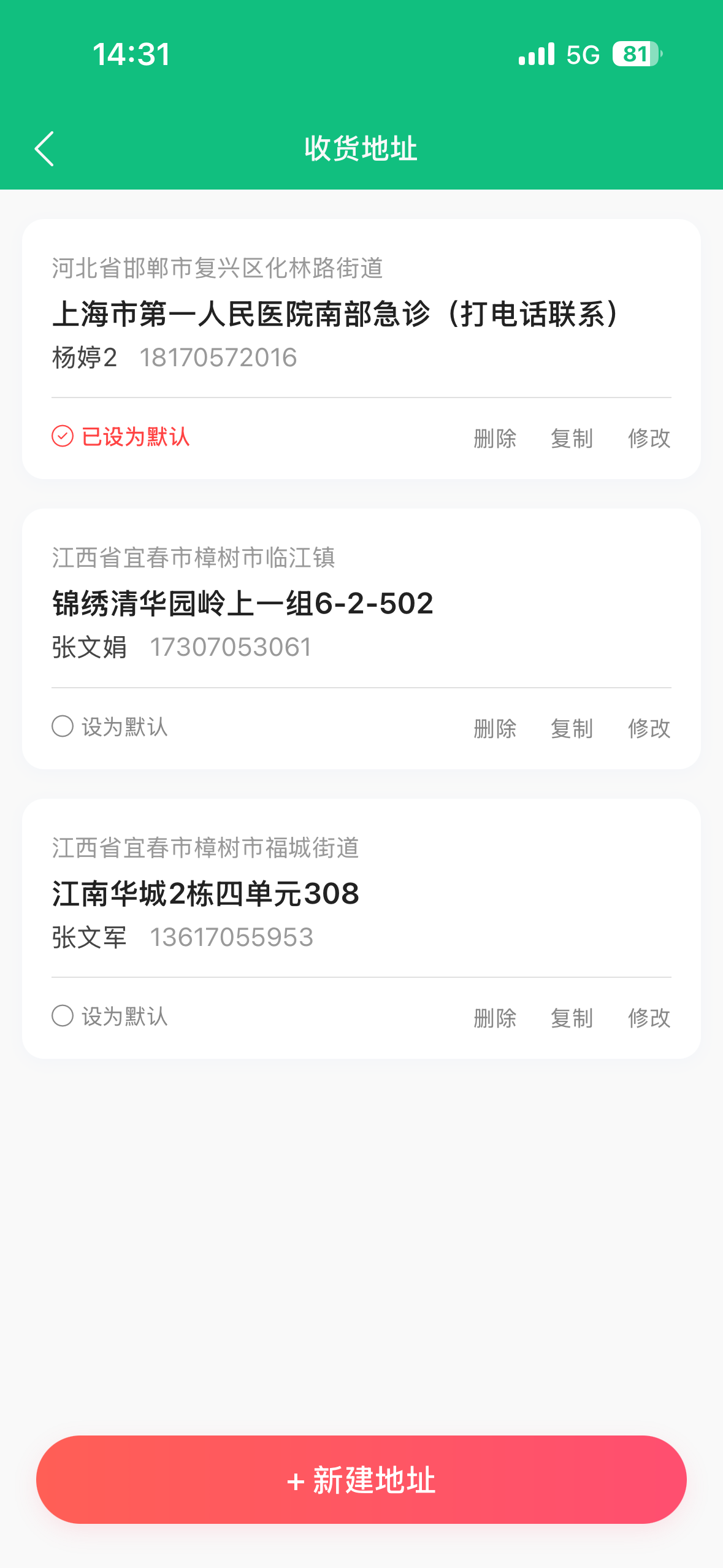Tap the red checkmark icon beside 已设为默认
The width and height of the screenshot is (723, 1568).
[x=61, y=437]
